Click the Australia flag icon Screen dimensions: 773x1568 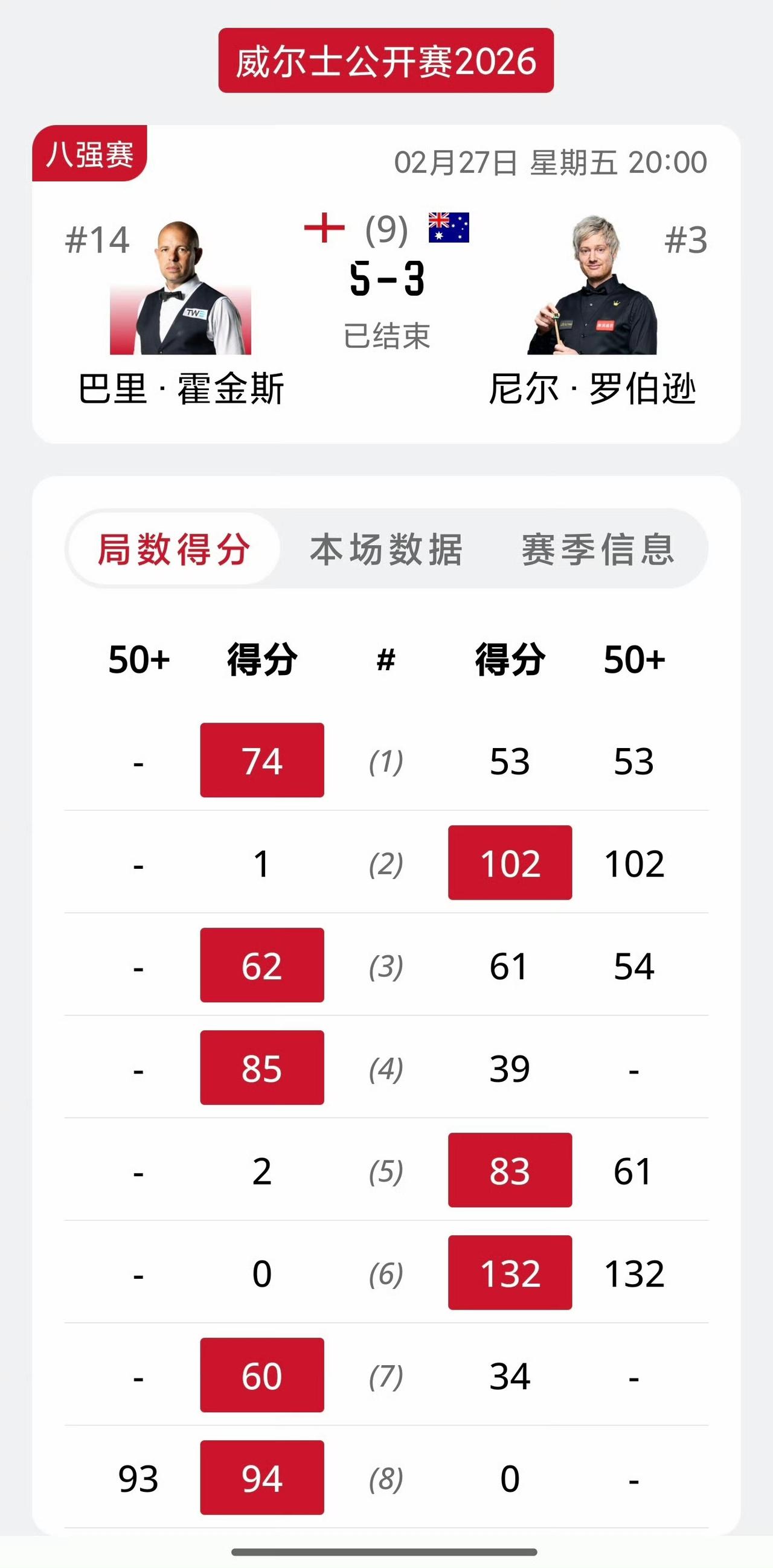(x=449, y=228)
